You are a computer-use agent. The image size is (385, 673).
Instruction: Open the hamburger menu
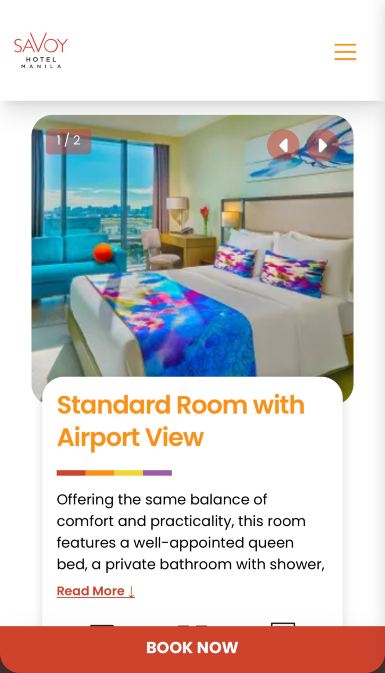point(346,52)
